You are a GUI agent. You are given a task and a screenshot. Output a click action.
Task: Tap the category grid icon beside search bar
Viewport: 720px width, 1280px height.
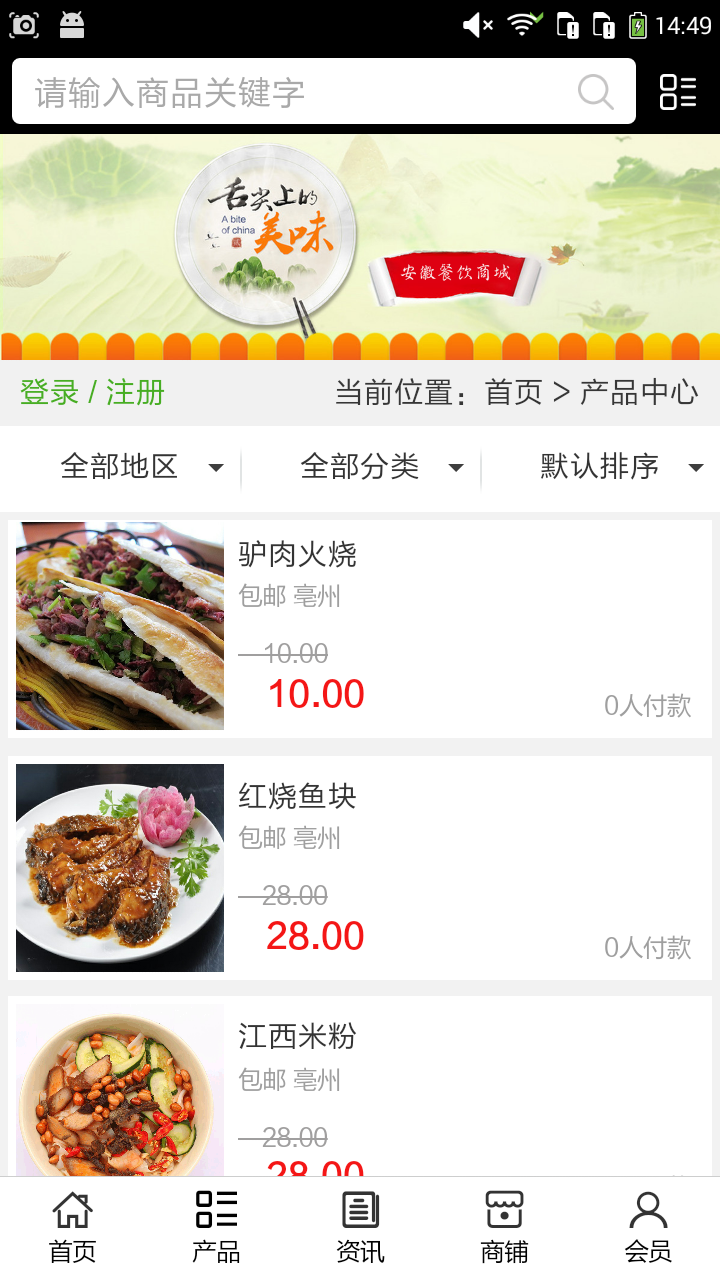coord(678,91)
